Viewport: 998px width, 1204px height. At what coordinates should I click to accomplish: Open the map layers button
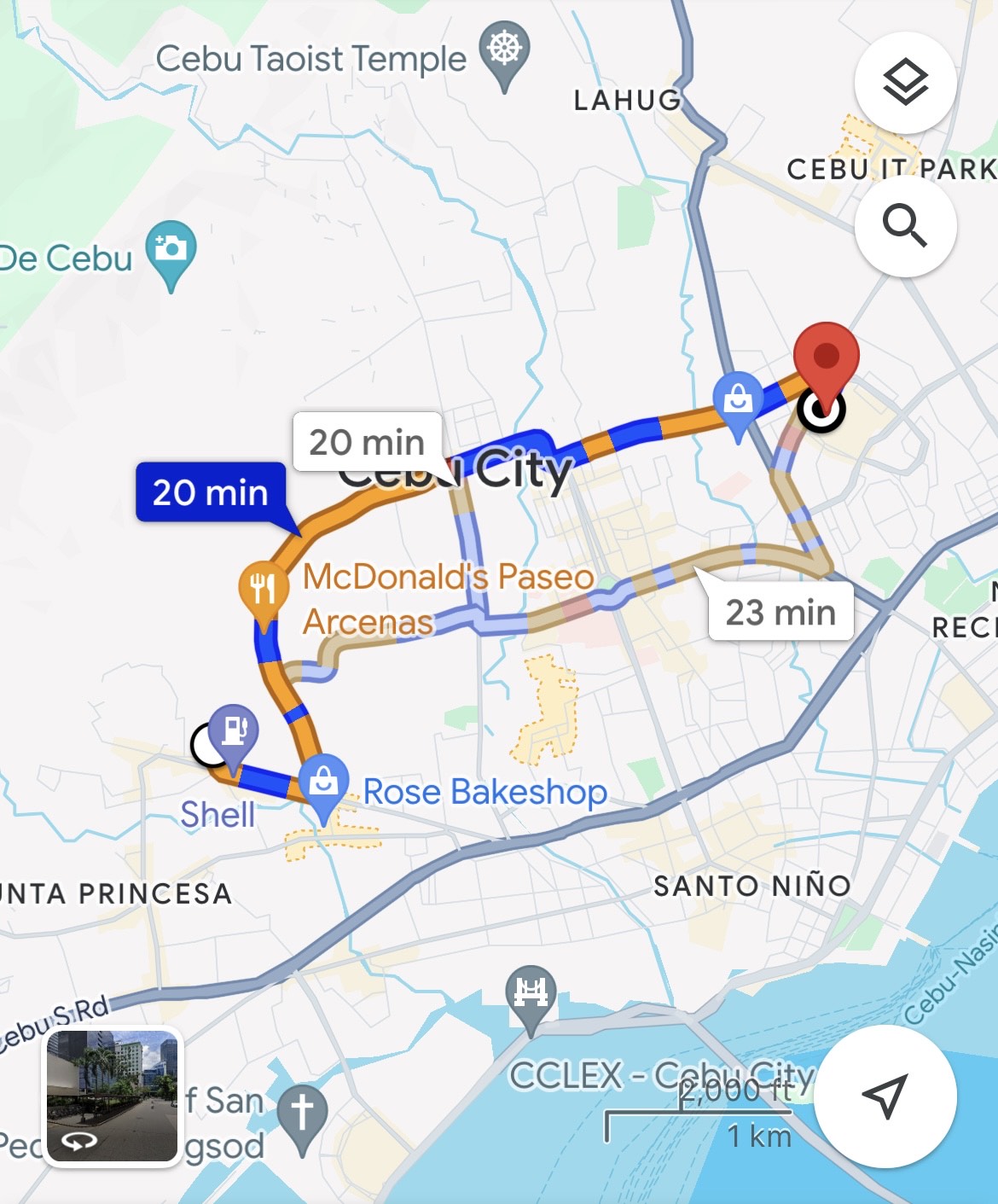point(905,83)
